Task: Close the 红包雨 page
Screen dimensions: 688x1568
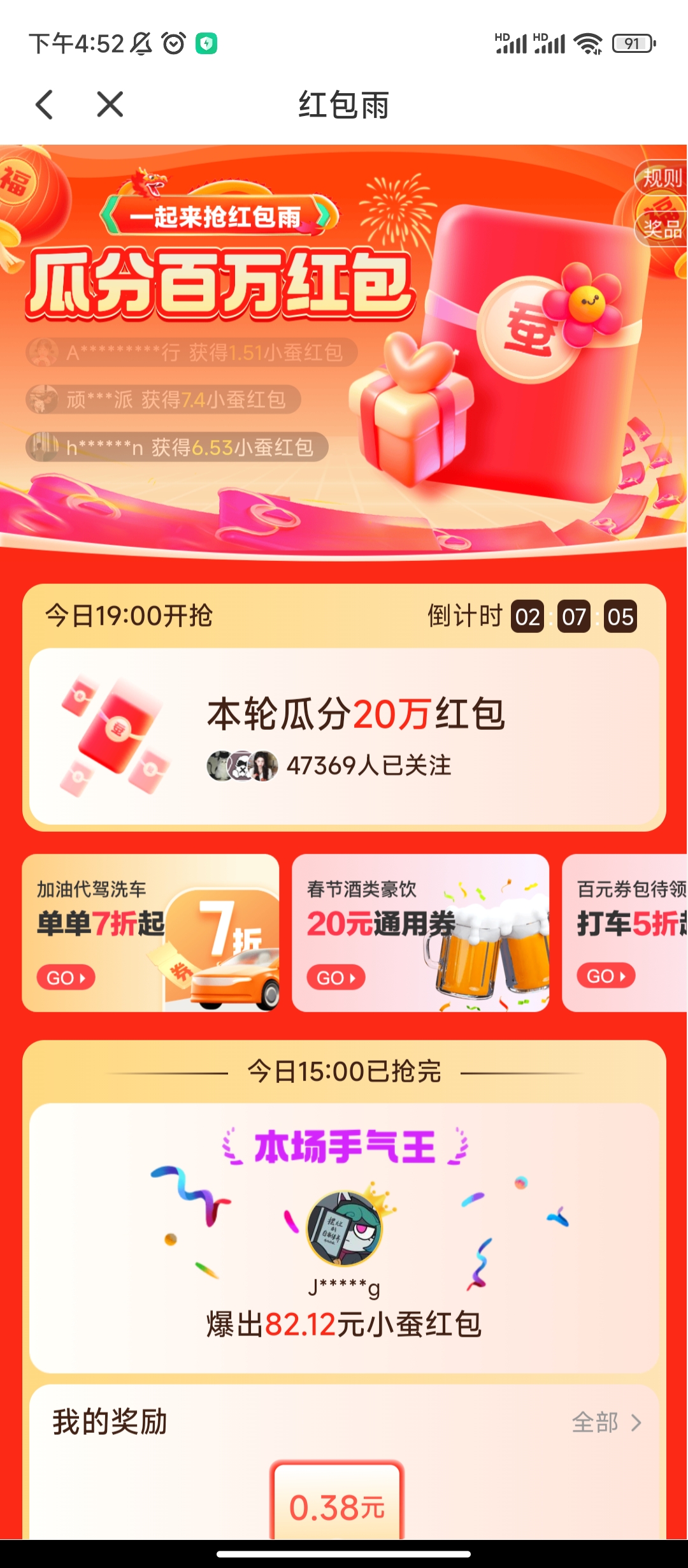Action: 110,105
